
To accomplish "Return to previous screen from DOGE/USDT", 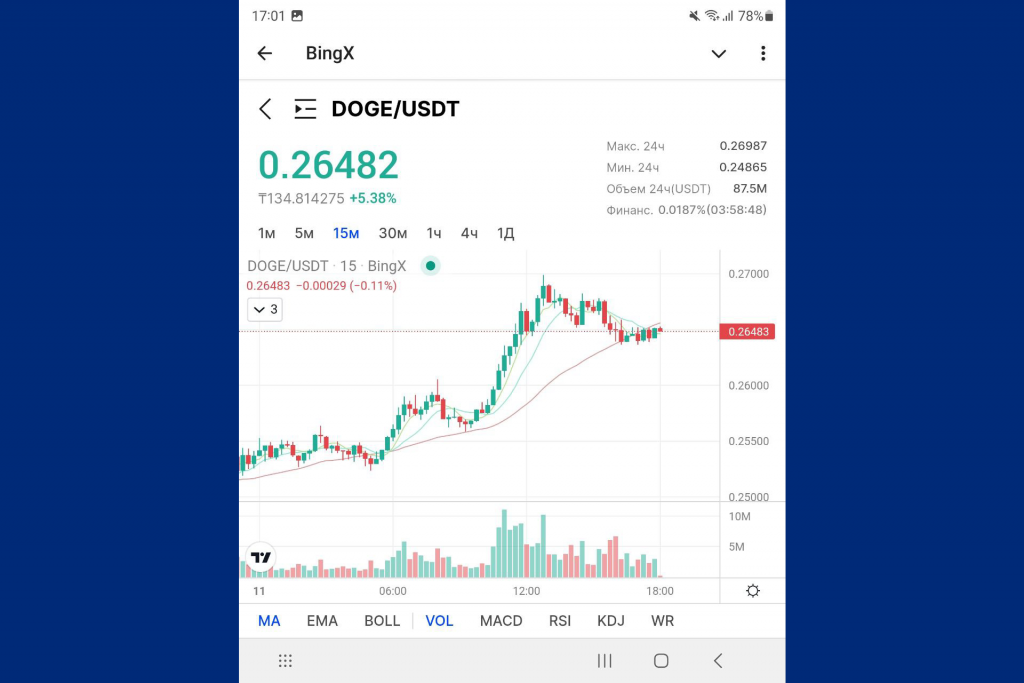I will [265, 109].
